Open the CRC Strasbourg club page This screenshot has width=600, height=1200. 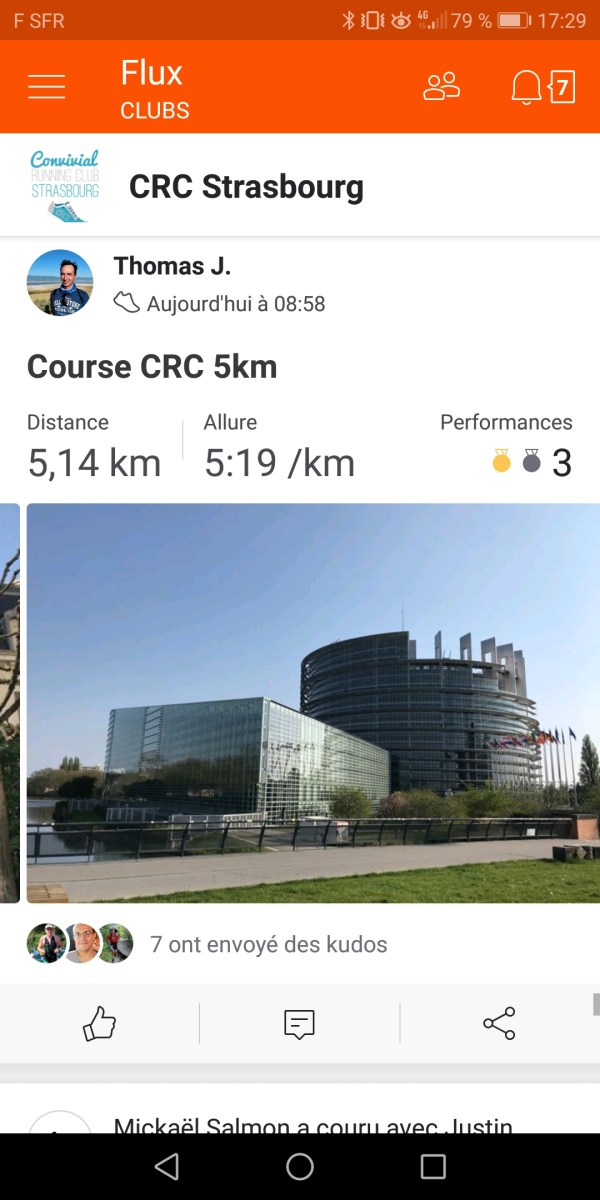(245, 187)
